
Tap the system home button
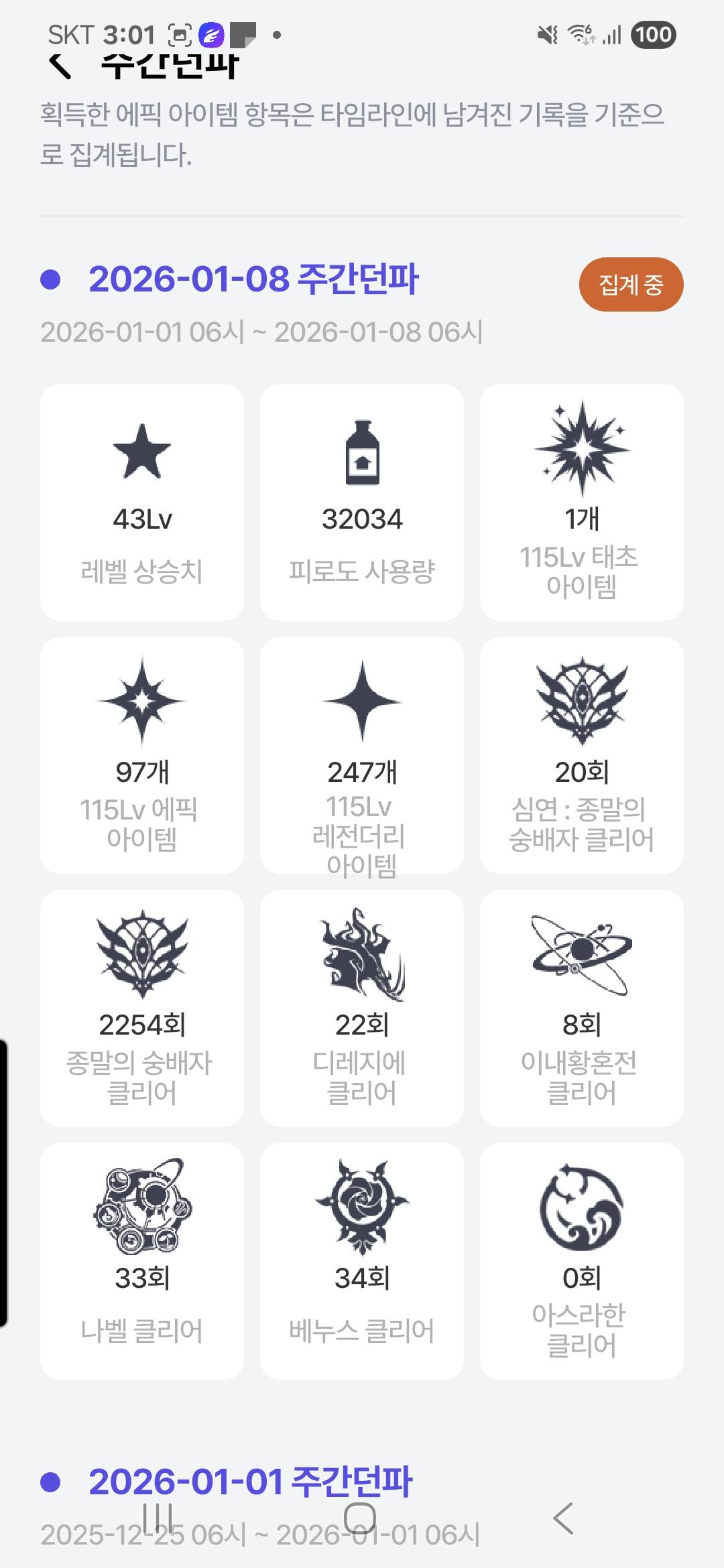tap(360, 1518)
